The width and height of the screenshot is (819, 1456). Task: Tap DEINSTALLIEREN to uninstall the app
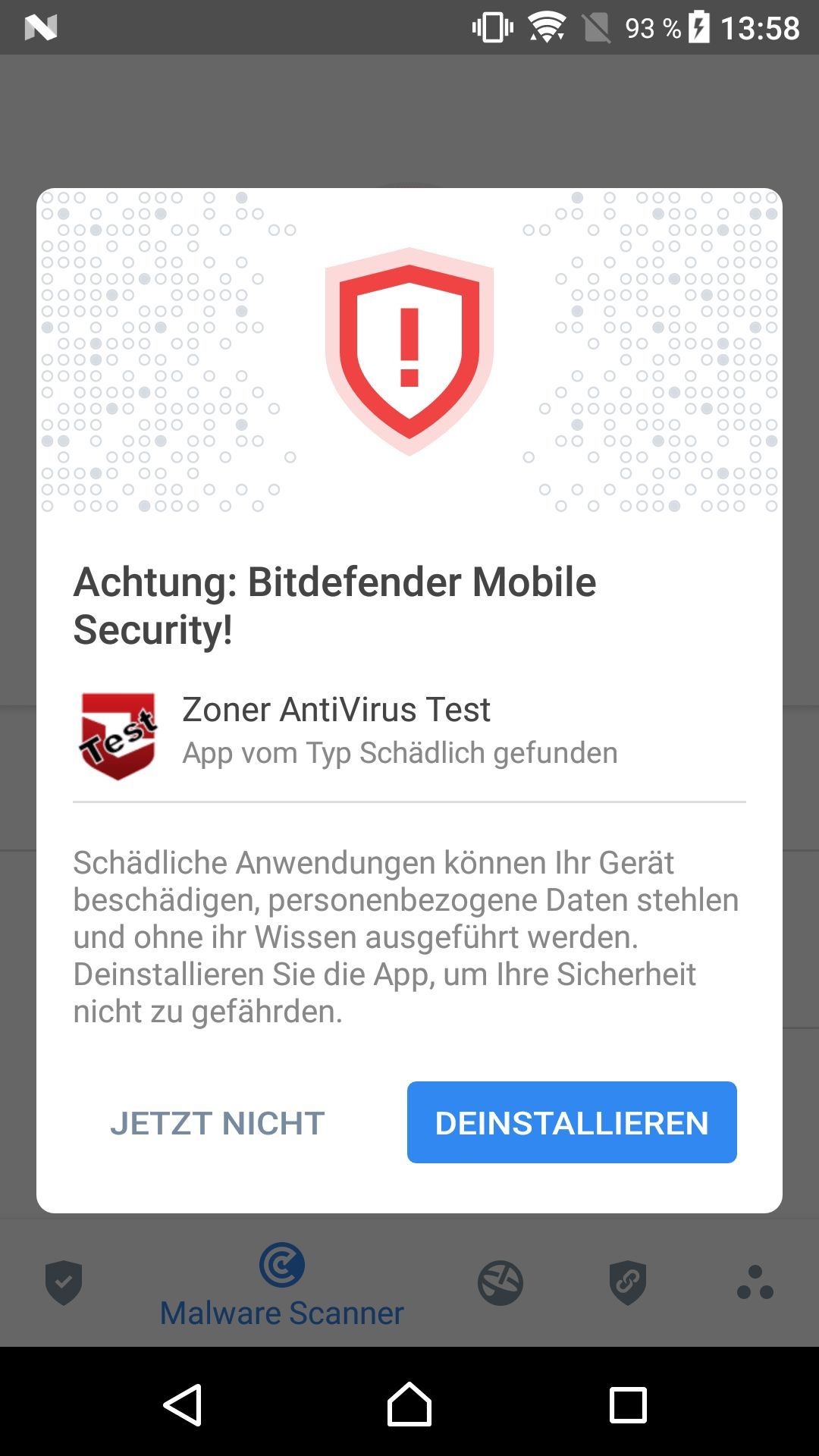click(x=572, y=1122)
